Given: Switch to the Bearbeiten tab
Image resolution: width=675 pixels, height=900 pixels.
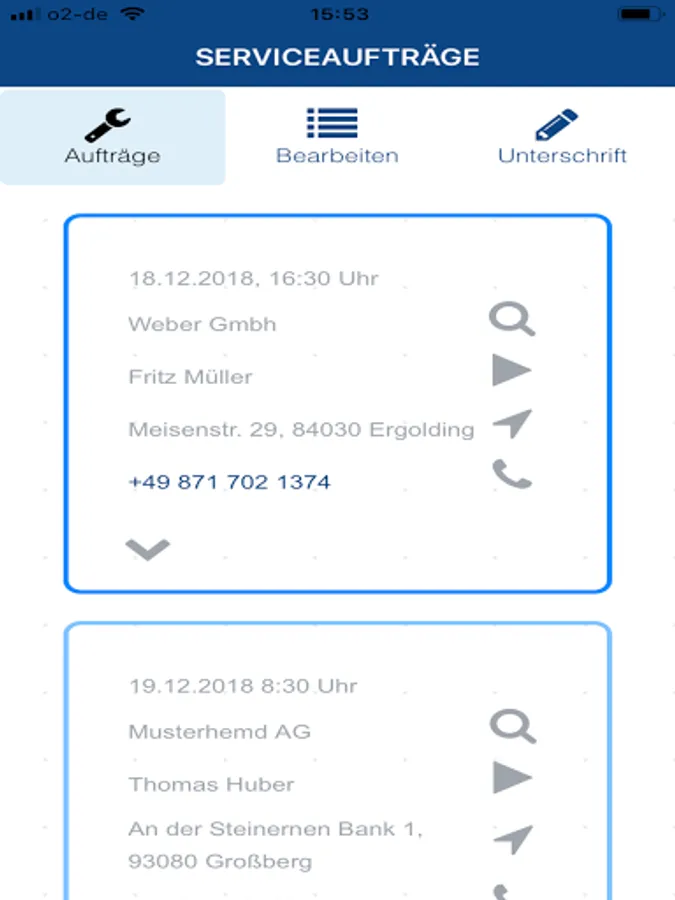Looking at the screenshot, I should [337, 137].
